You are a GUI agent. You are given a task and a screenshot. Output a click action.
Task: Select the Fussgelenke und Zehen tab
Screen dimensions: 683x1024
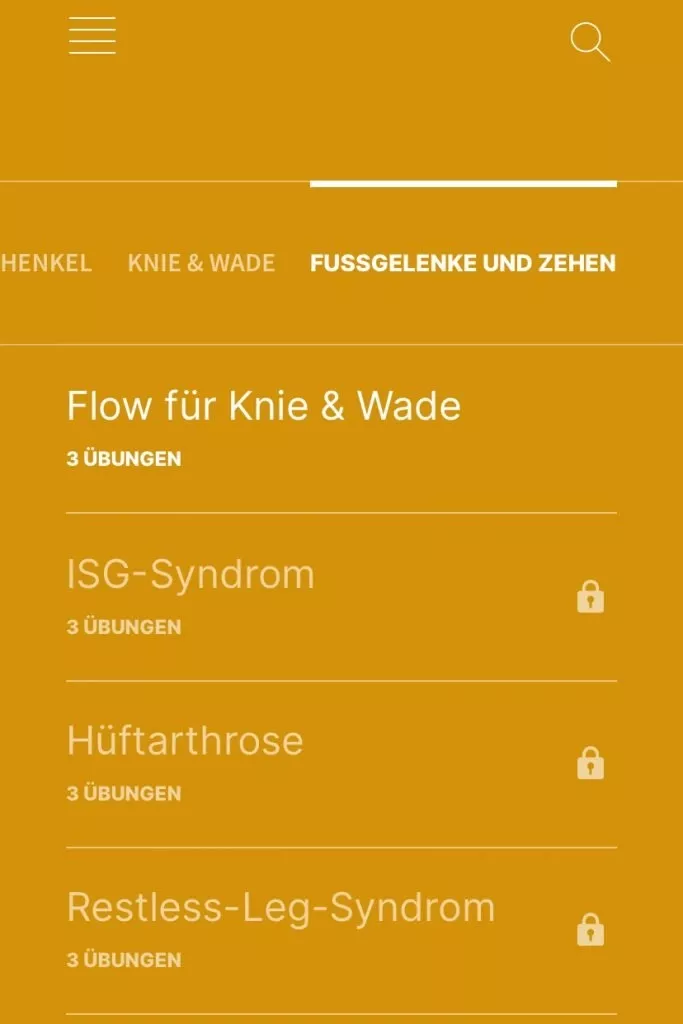coord(463,263)
